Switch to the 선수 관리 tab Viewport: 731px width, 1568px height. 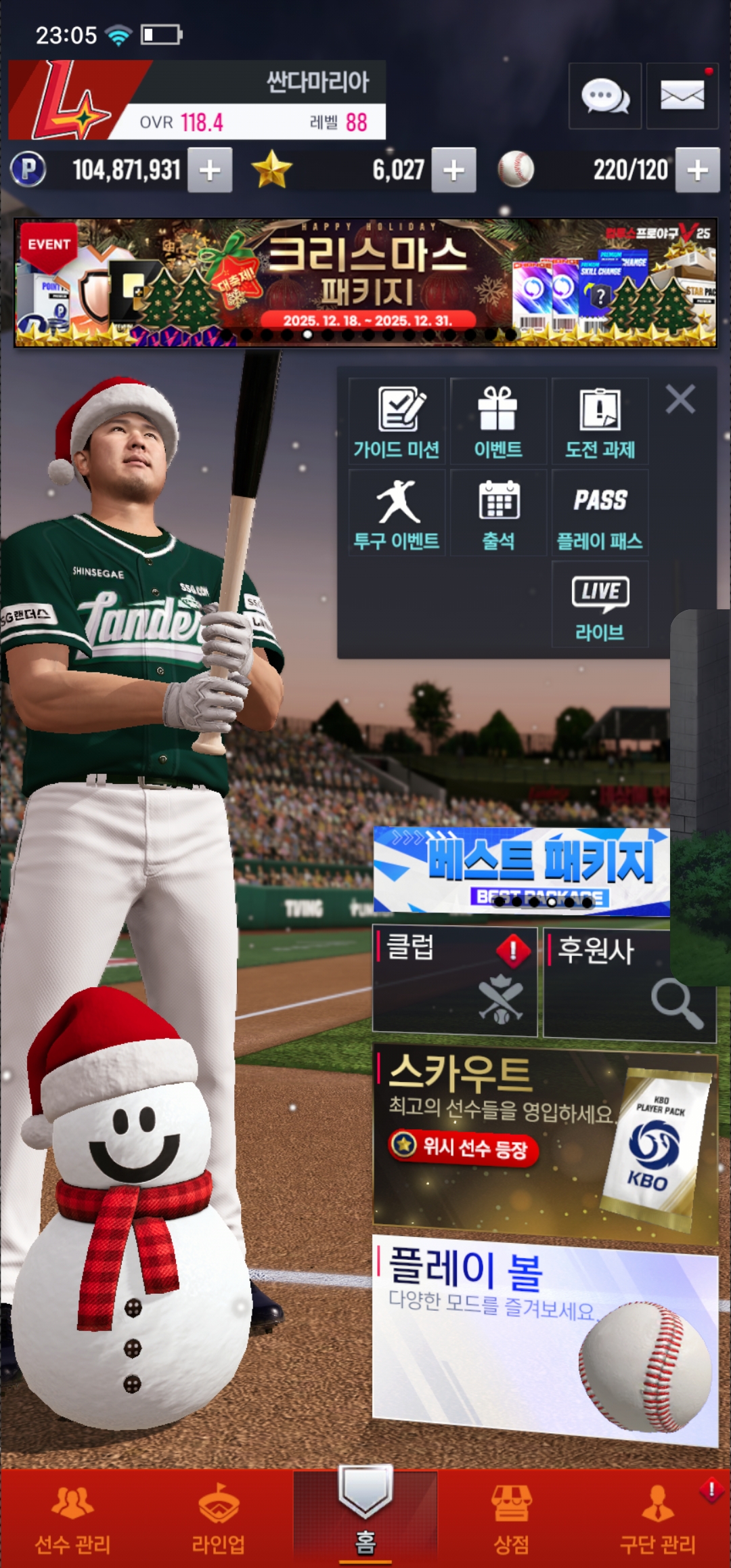pos(72,1520)
